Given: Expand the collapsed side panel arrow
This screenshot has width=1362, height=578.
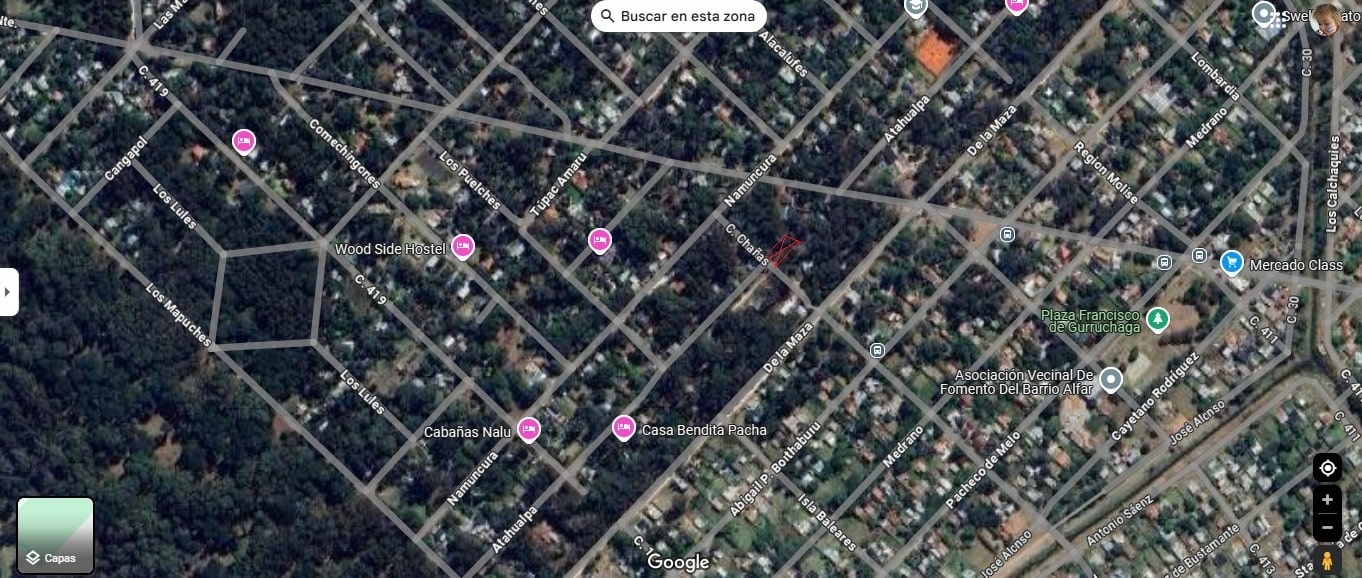Looking at the screenshot, I should click(x=8, y=292).
